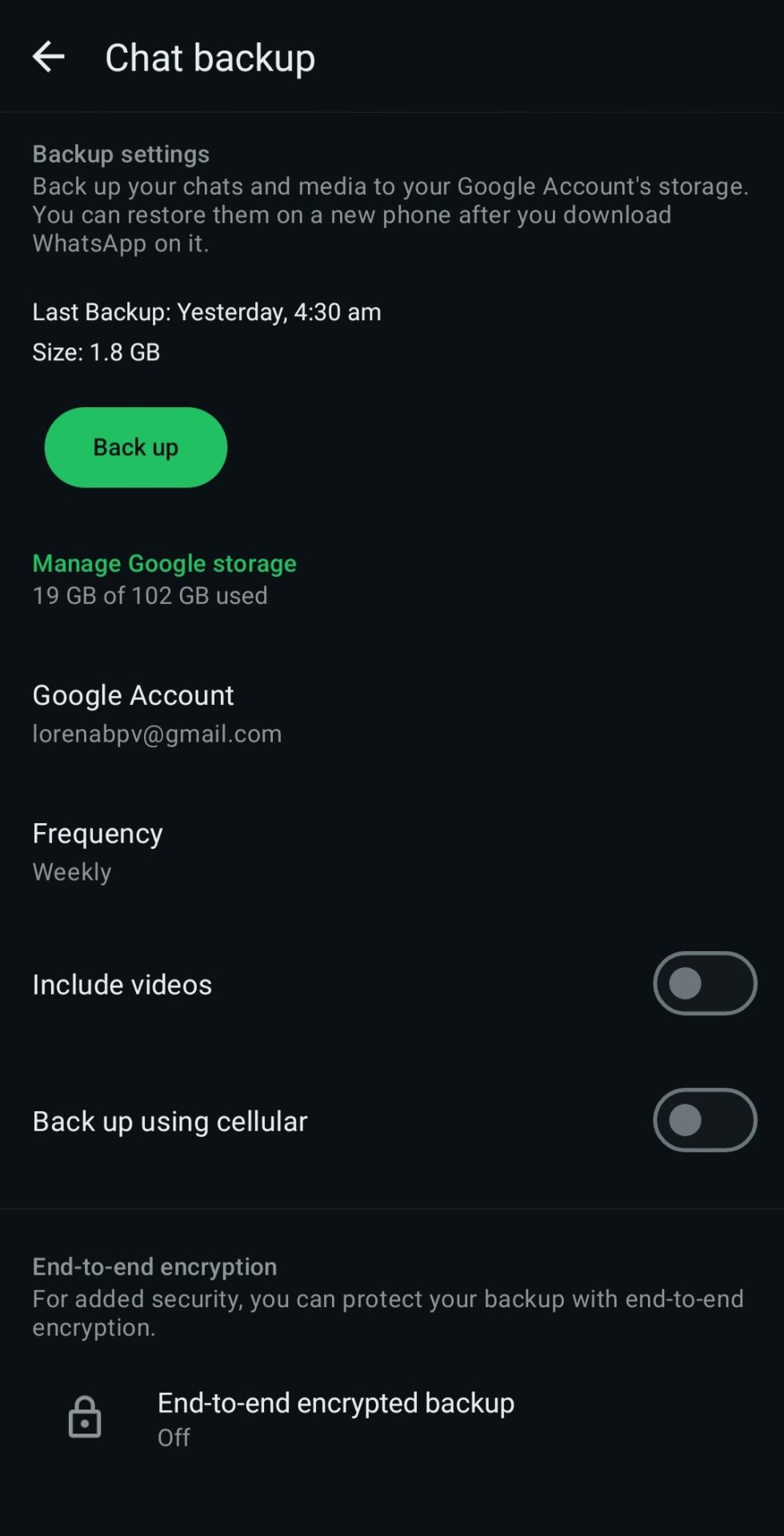
Task: Go back from Chat backup
Action: coord(48,58)
